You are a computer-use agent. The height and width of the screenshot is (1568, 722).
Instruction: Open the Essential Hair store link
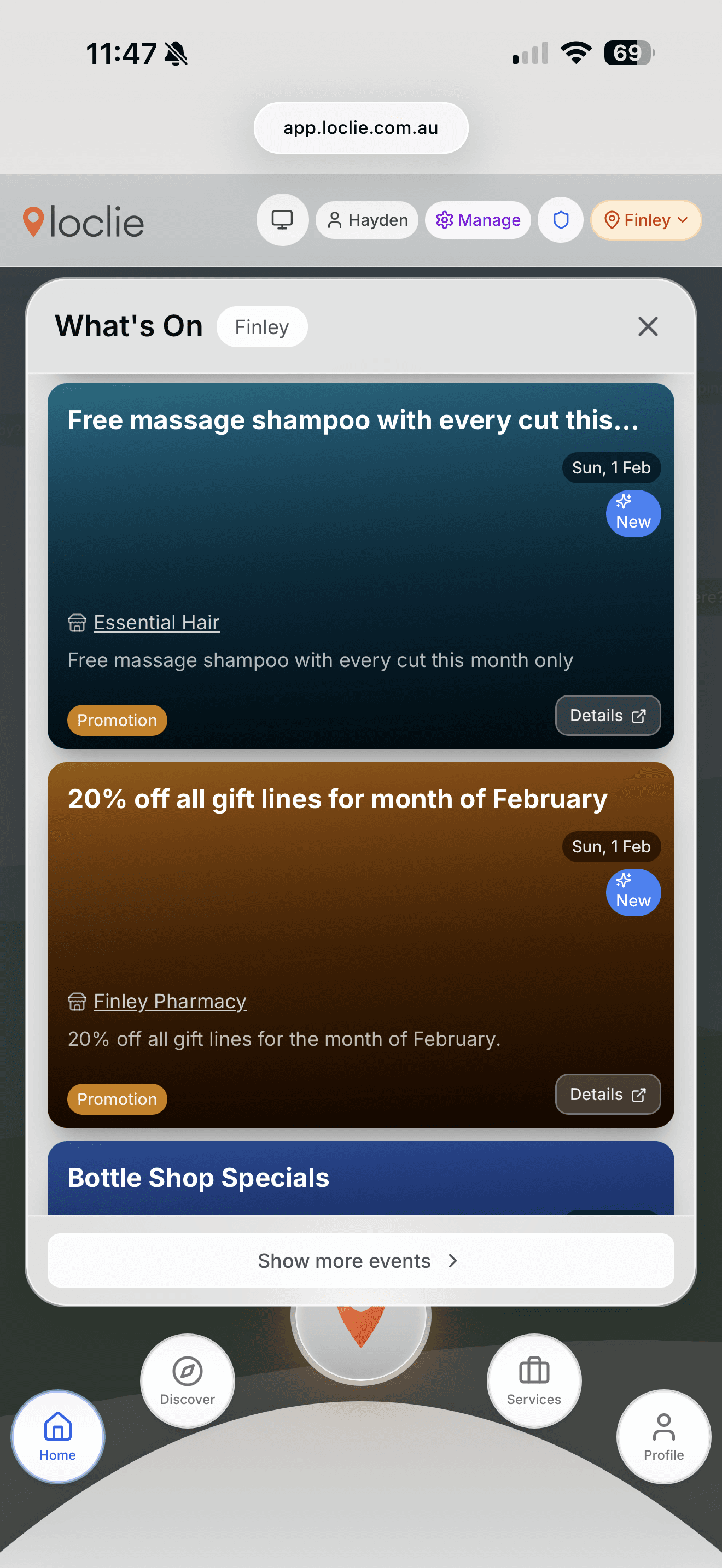click(156, 622)
